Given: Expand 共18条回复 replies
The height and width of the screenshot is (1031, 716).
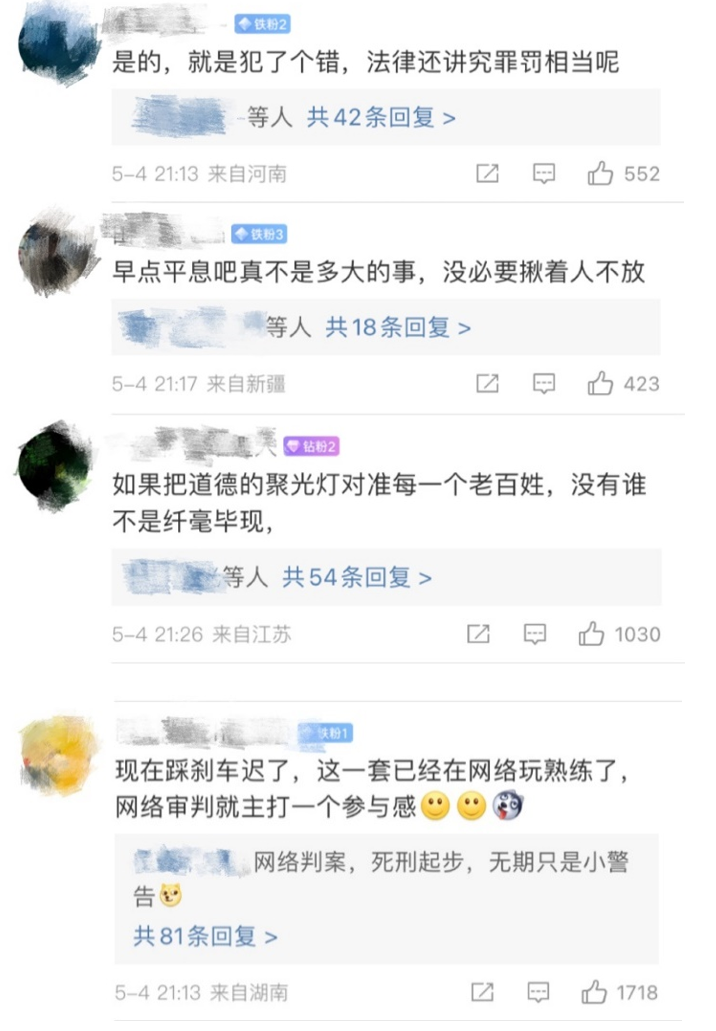Looking at the screenshot, I should [398, 327].
